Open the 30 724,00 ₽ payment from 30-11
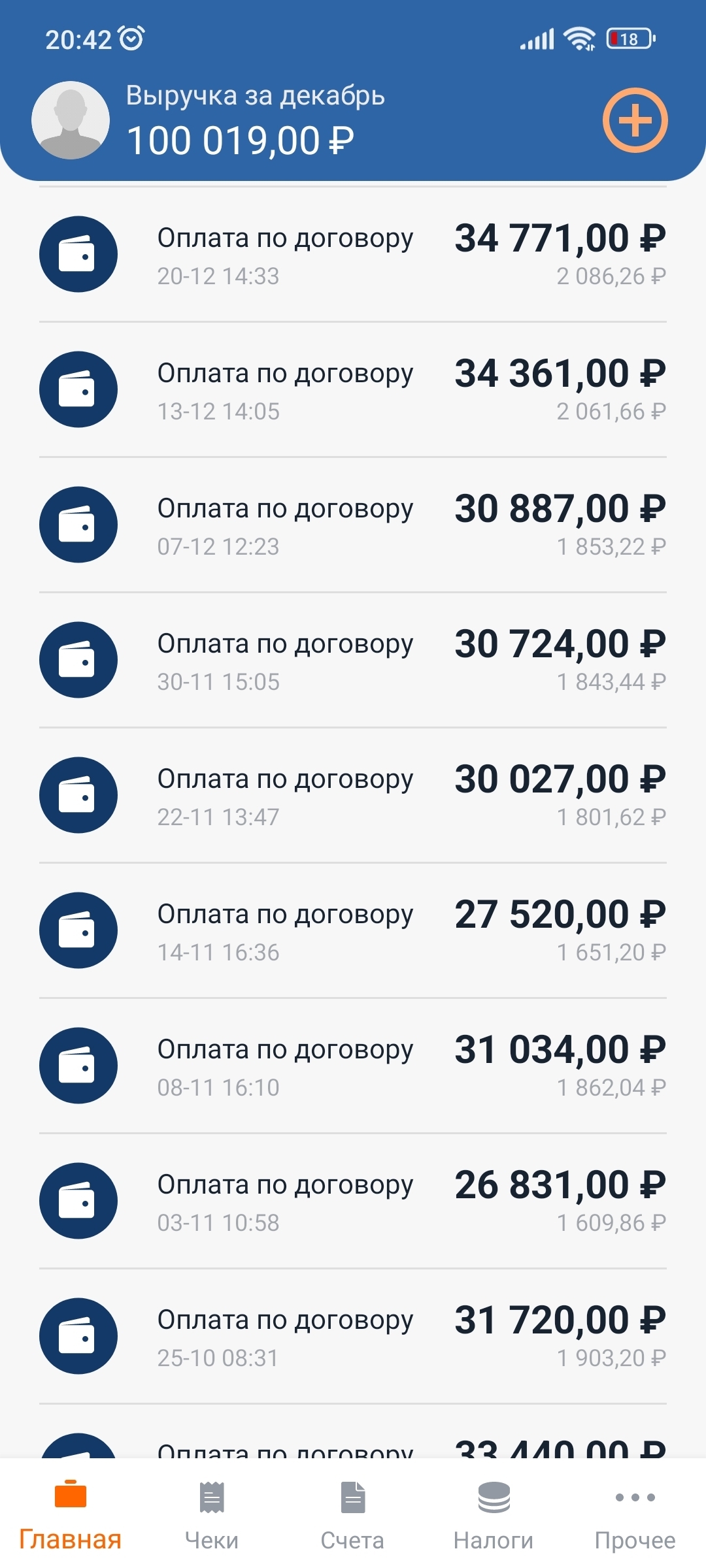 point(353,661)
